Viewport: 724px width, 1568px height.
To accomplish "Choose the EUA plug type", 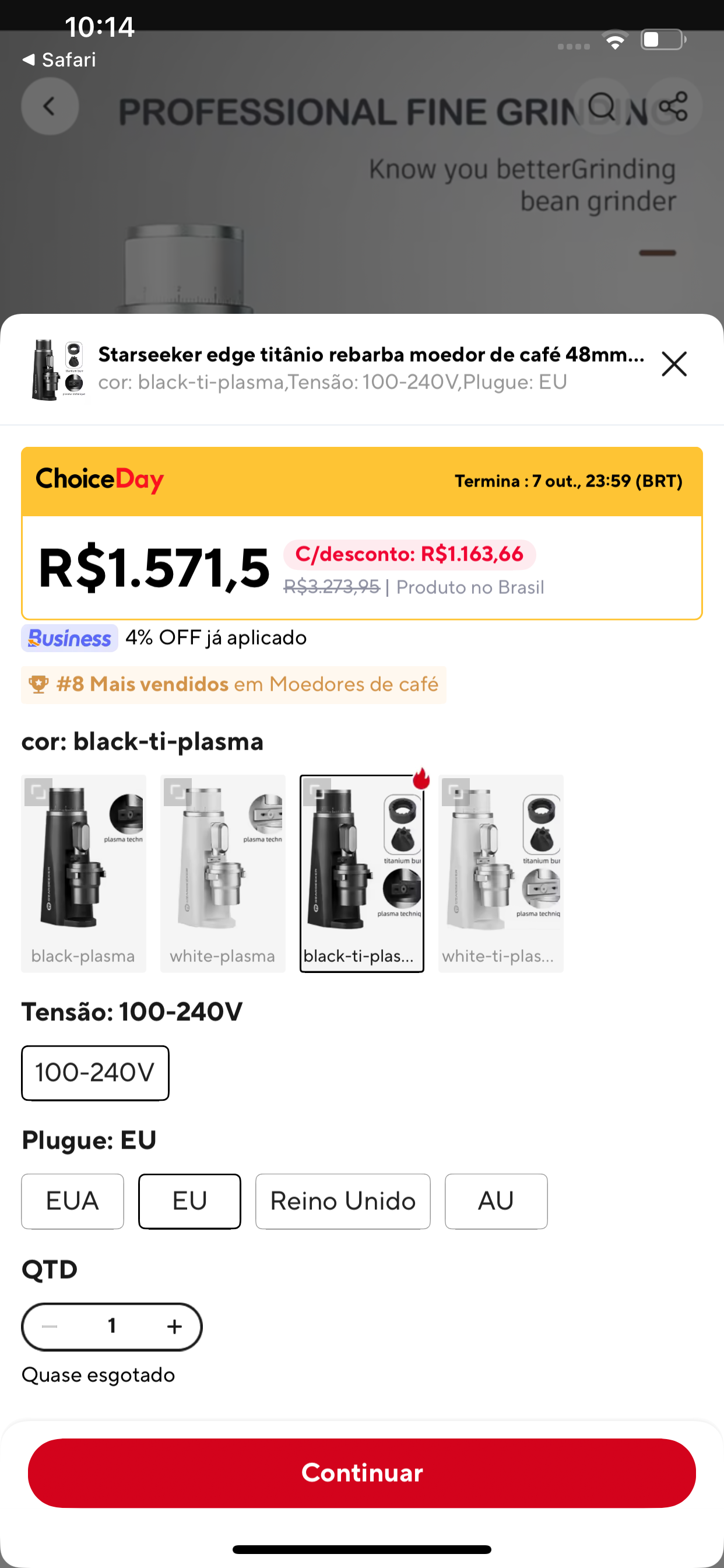I will tap(72, 1201).
